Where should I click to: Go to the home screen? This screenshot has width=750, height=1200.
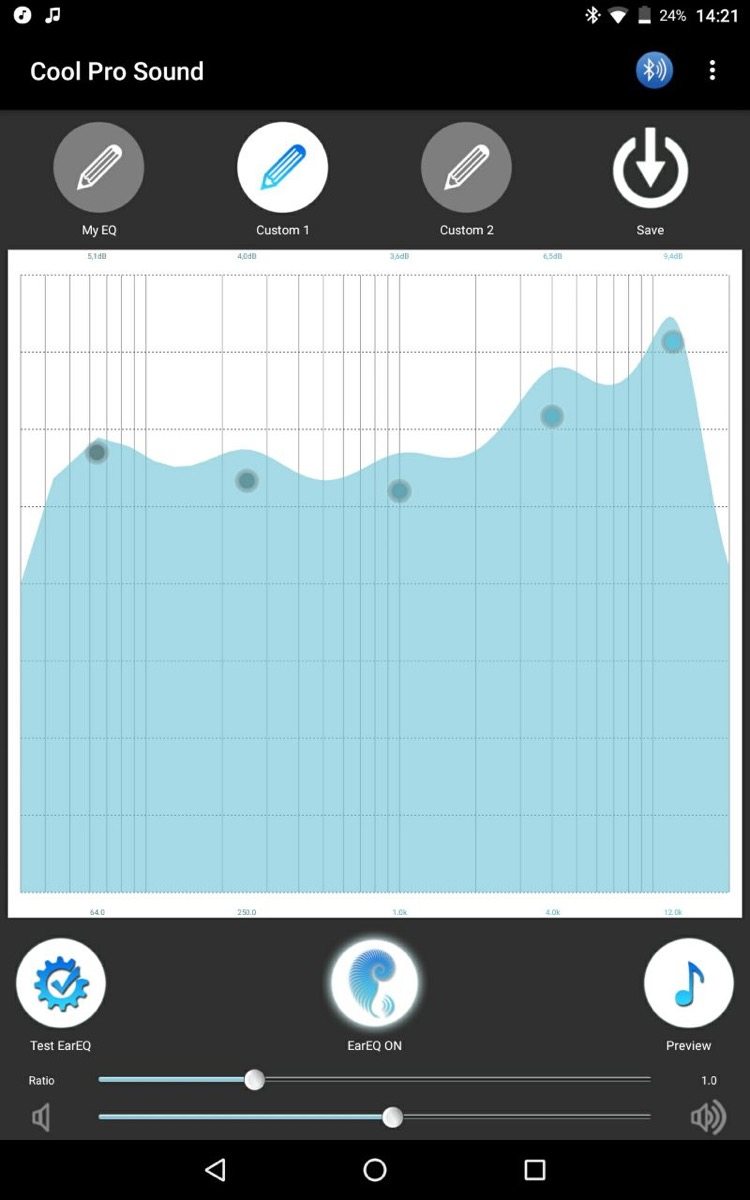[x=375, y=1169]
